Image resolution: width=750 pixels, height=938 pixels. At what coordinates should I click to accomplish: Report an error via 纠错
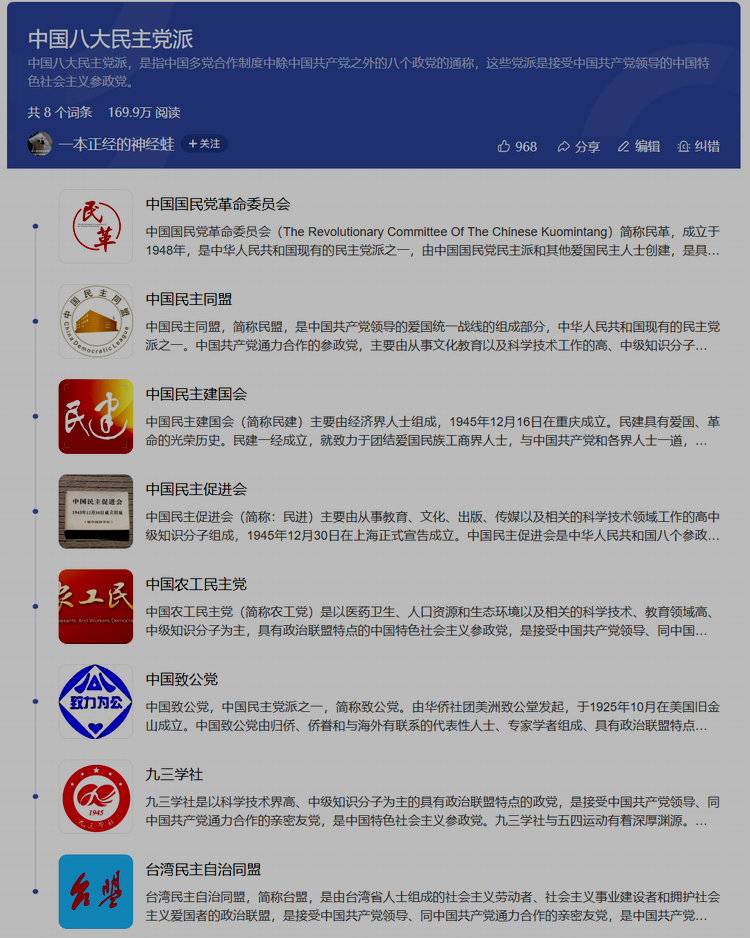pos(698,146)
